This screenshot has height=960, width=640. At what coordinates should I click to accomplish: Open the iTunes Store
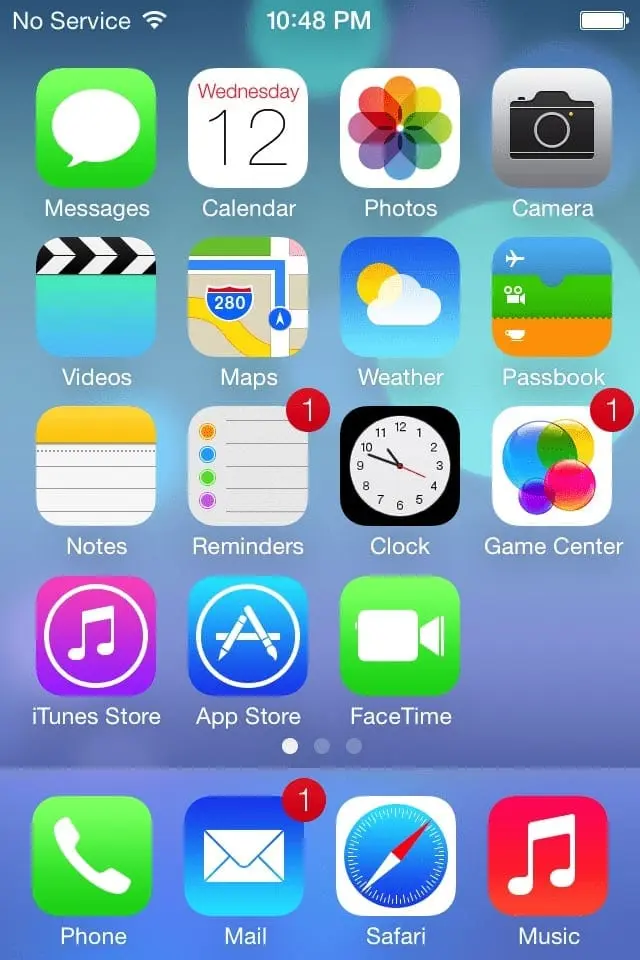96,635
